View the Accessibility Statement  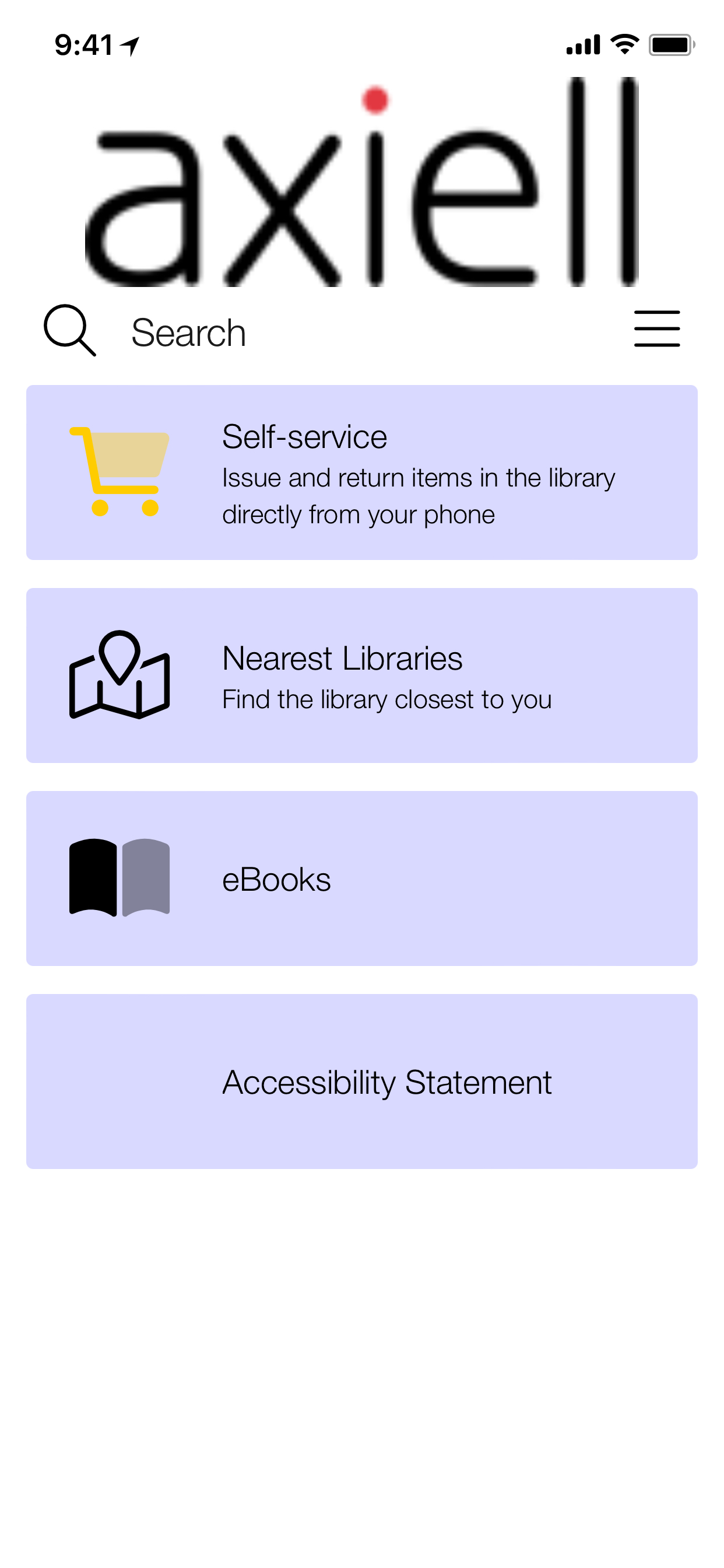361,1081
